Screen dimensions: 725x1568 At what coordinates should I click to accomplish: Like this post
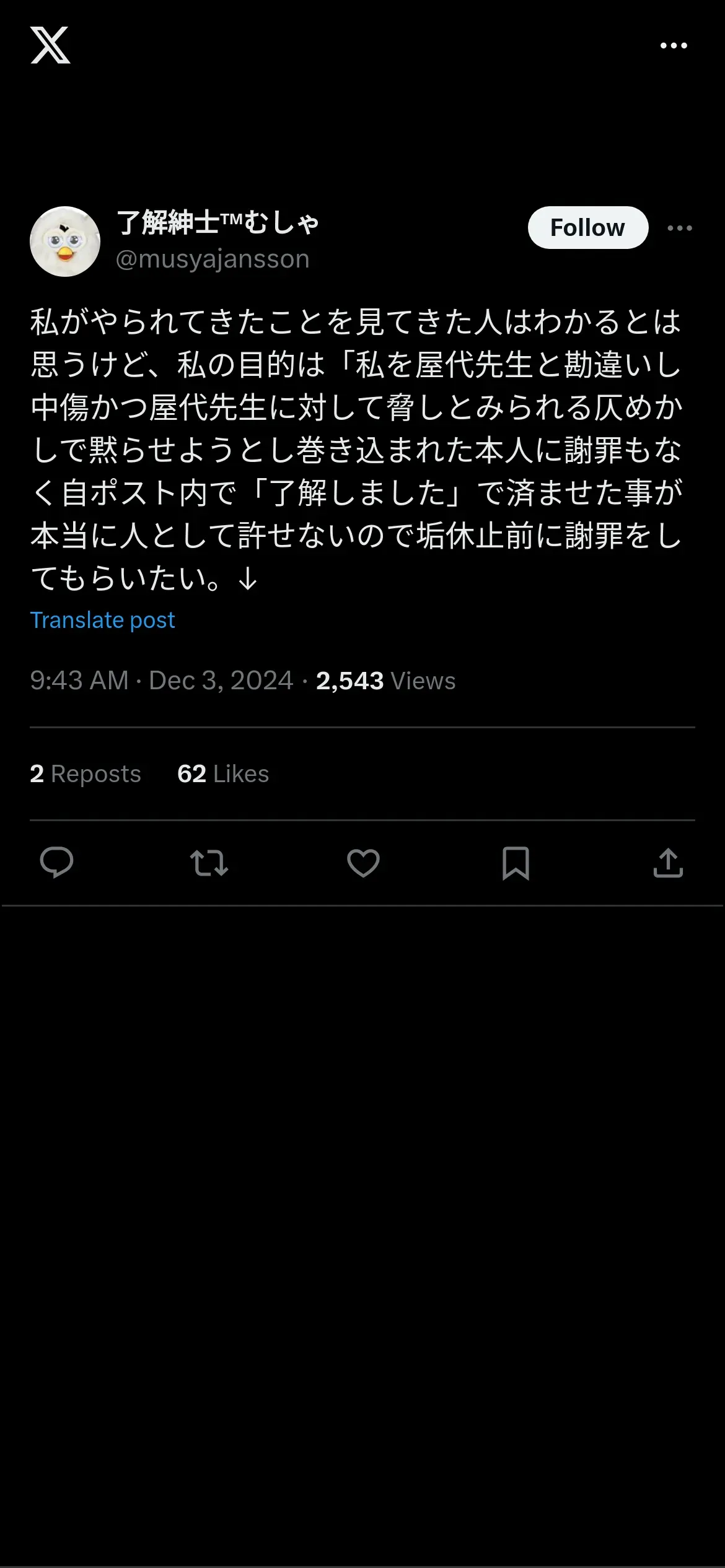(363, 863)
